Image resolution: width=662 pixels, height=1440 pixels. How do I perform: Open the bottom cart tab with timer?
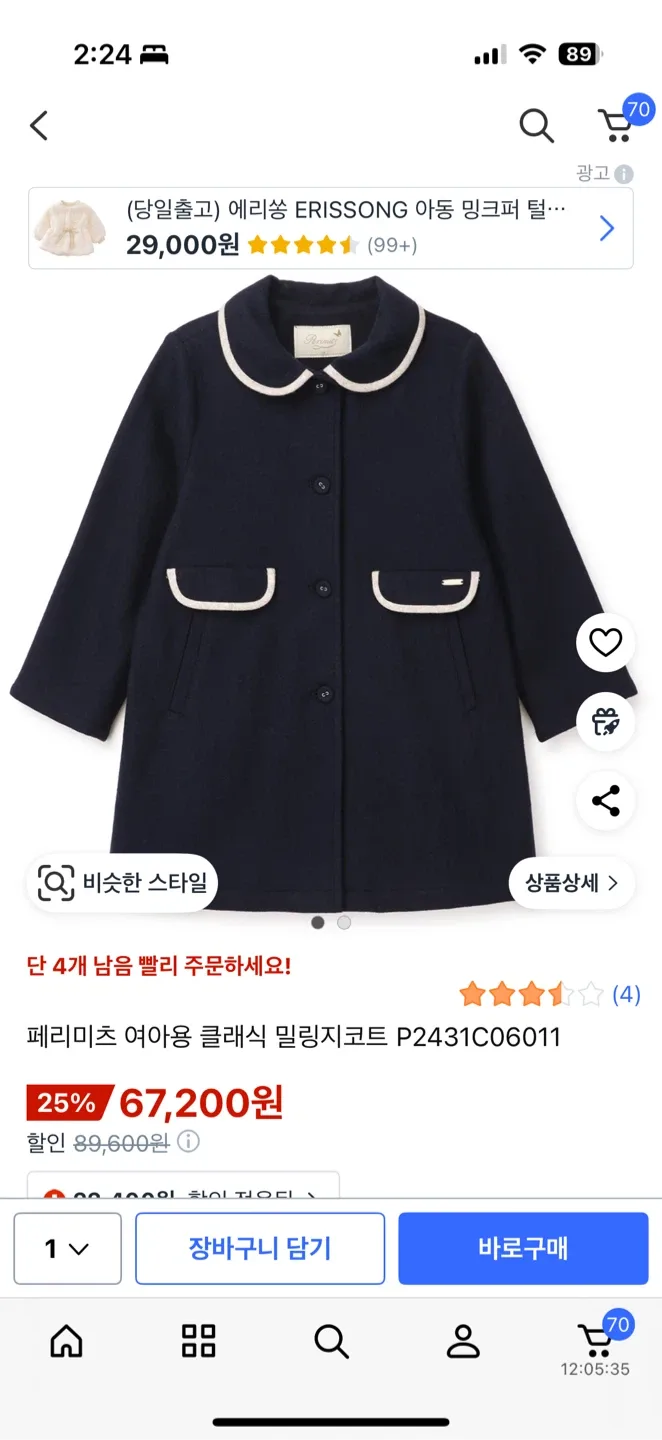[x=596, y=1343]
